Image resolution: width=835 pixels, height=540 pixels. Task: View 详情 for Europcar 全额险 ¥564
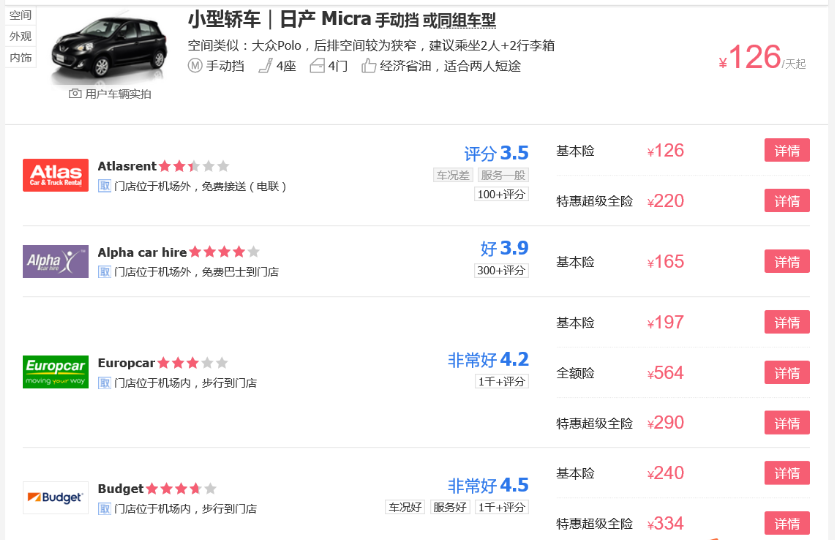787,373
